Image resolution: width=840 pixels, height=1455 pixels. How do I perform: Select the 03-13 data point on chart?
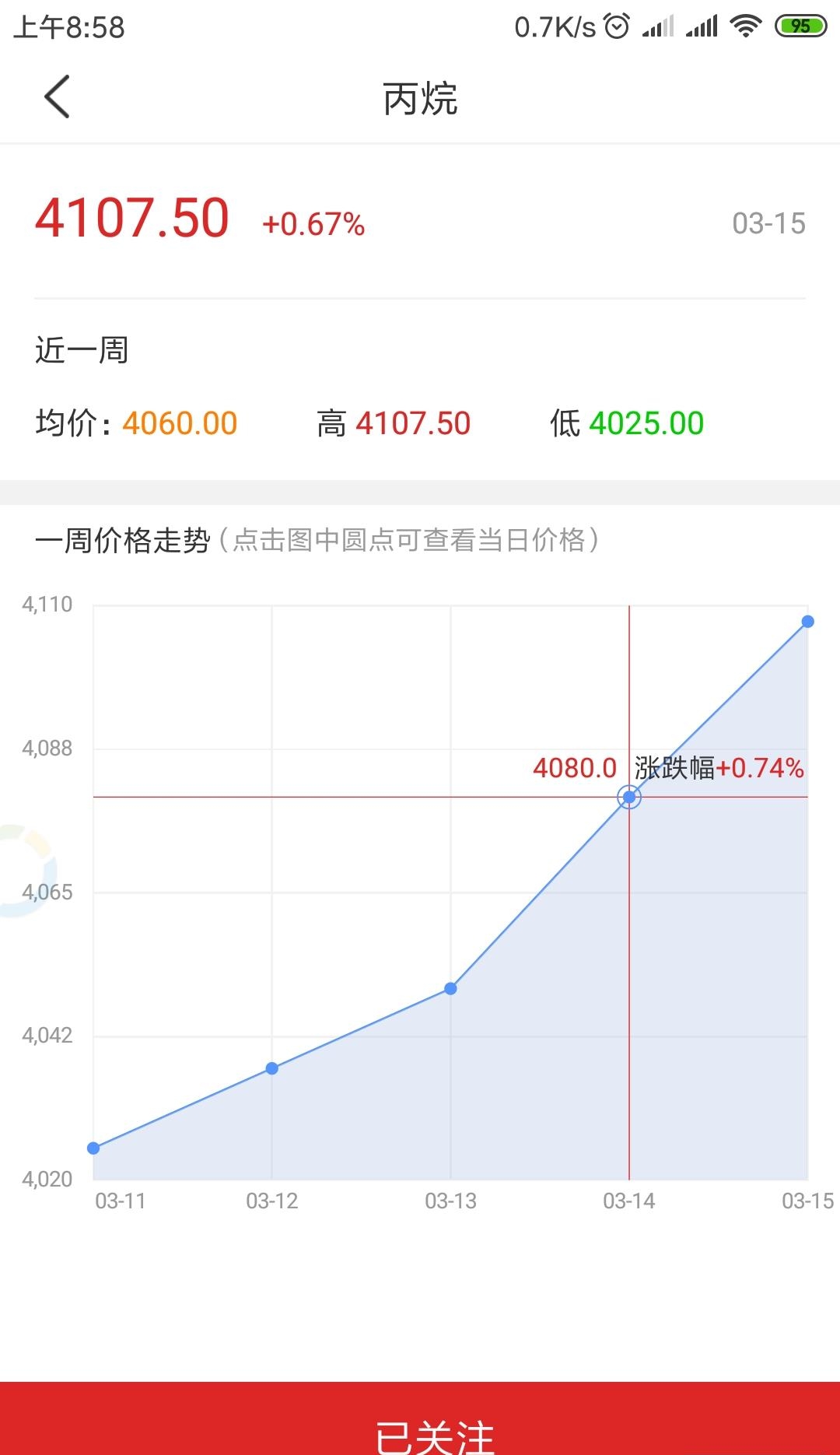pyautogui.click(x=450, y=989)
